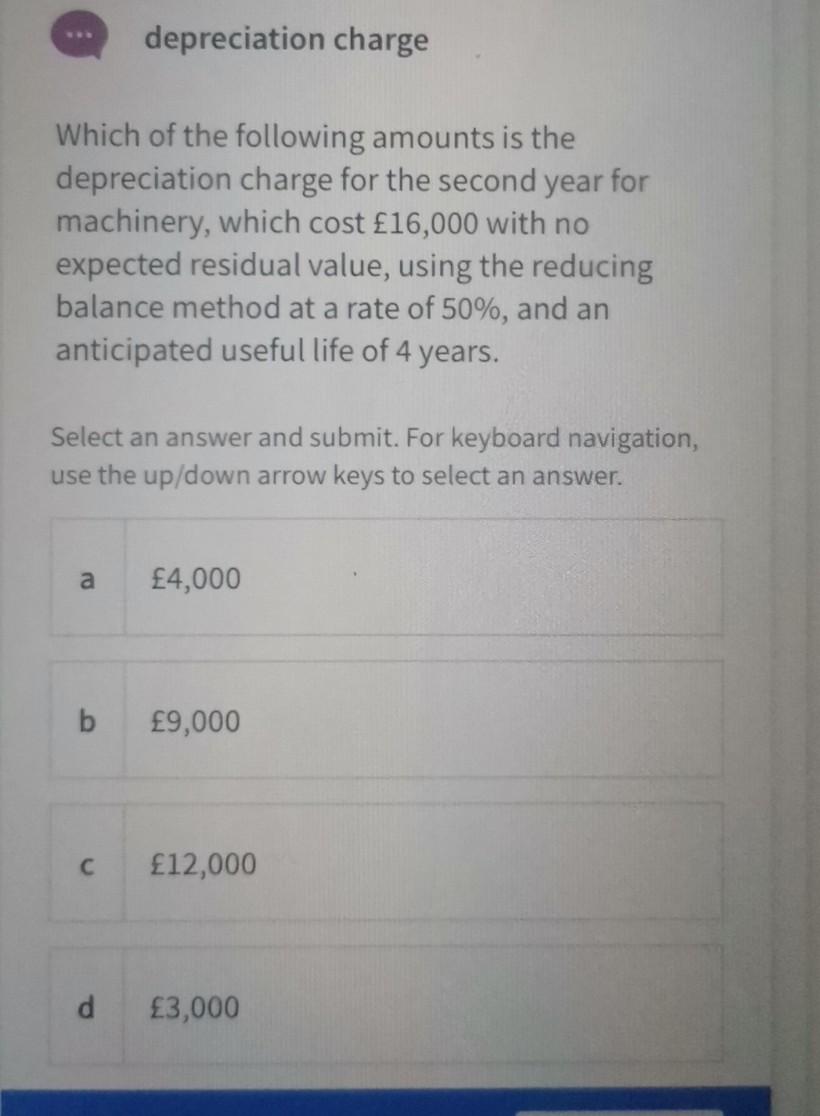Click the £4,000 answer text

coord(194,577)
